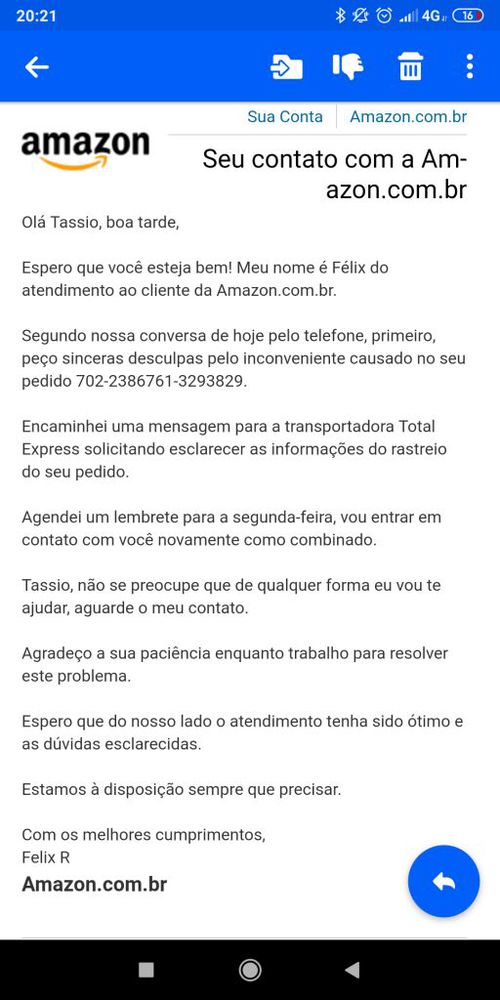500x1000 pixels.
Task: Open recent apps from navigation bar
Action: pos(146,970)
